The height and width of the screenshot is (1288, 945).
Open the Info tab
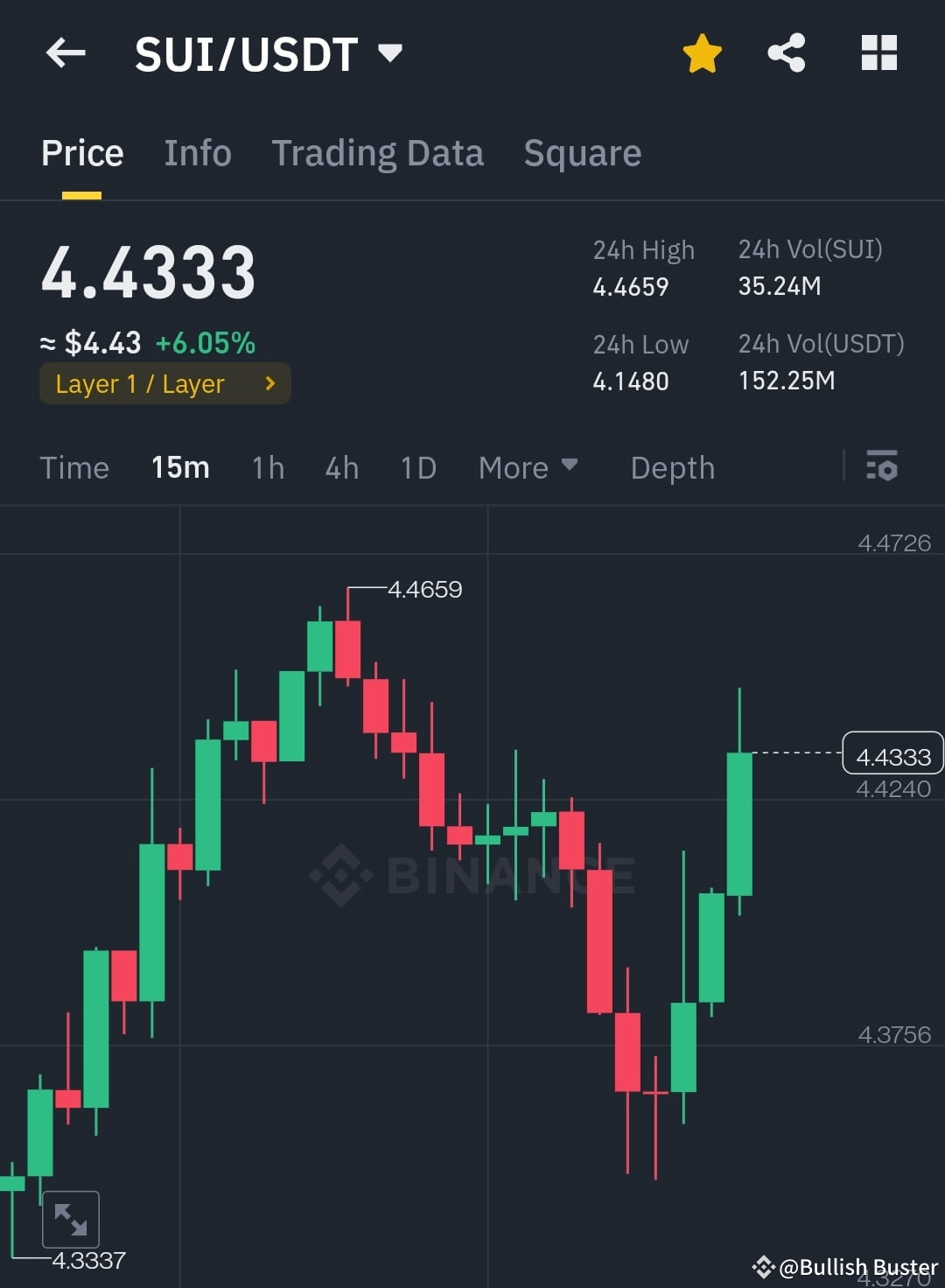click(197, 153)
